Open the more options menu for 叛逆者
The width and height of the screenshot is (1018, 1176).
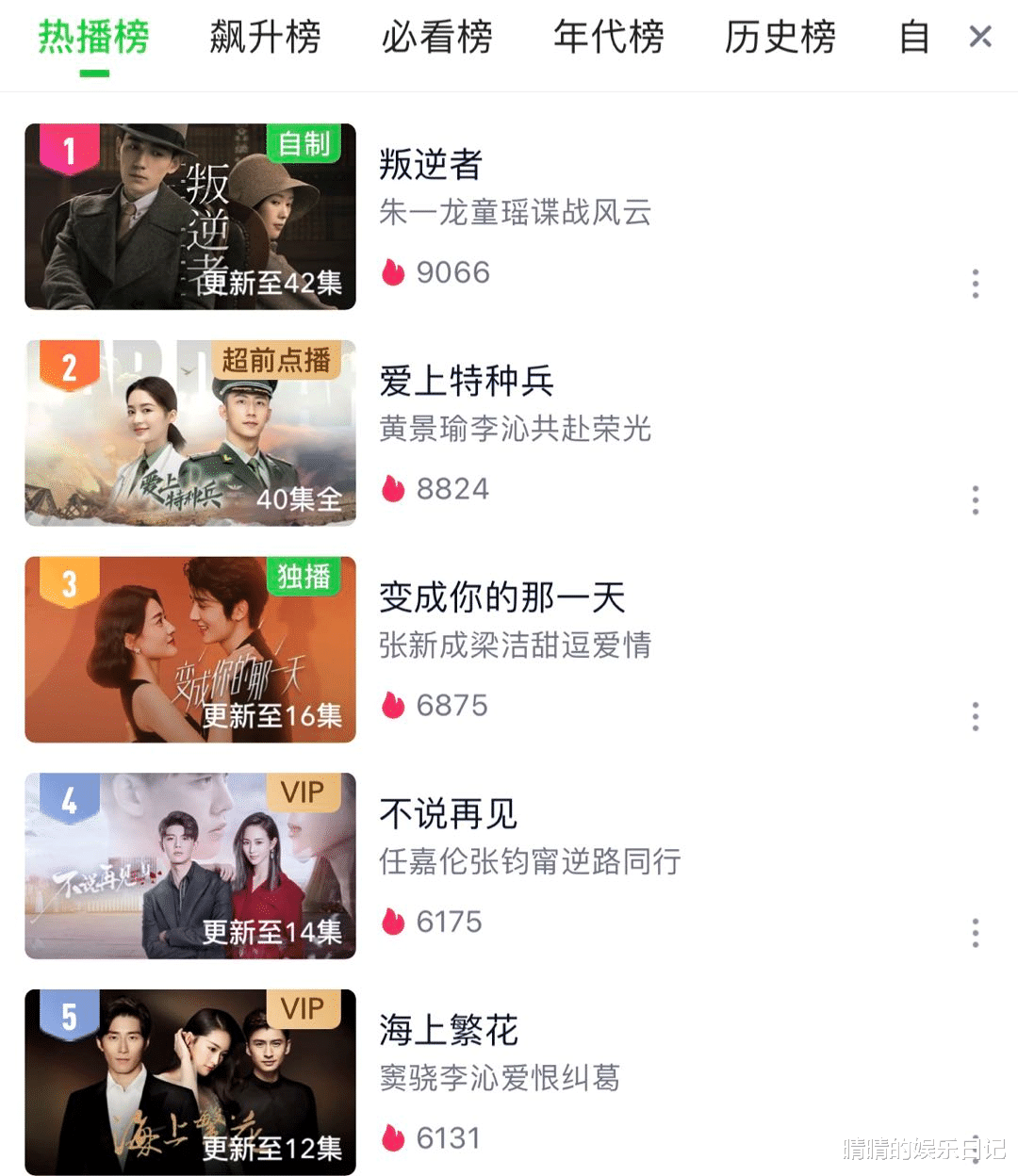click(x=975, y=284)
